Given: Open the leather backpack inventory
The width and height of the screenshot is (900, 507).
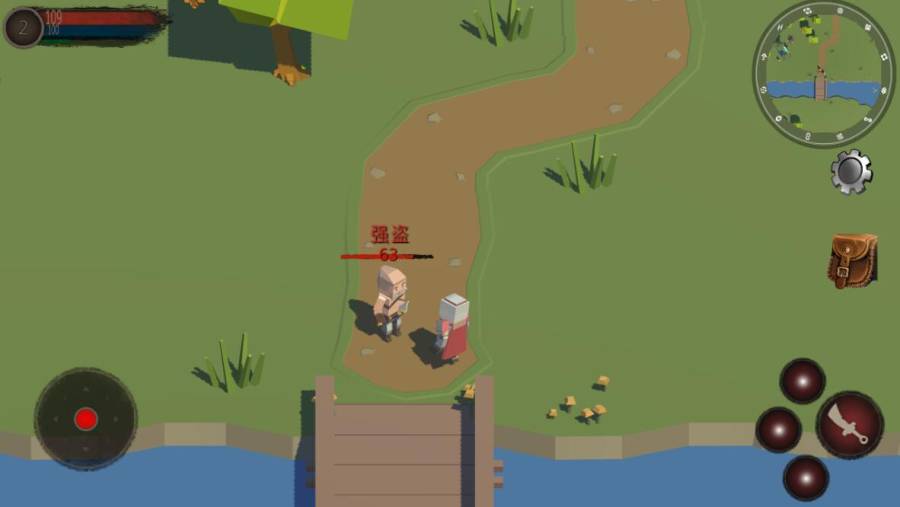Looking at the screenshot, I should tap(852, 260).
